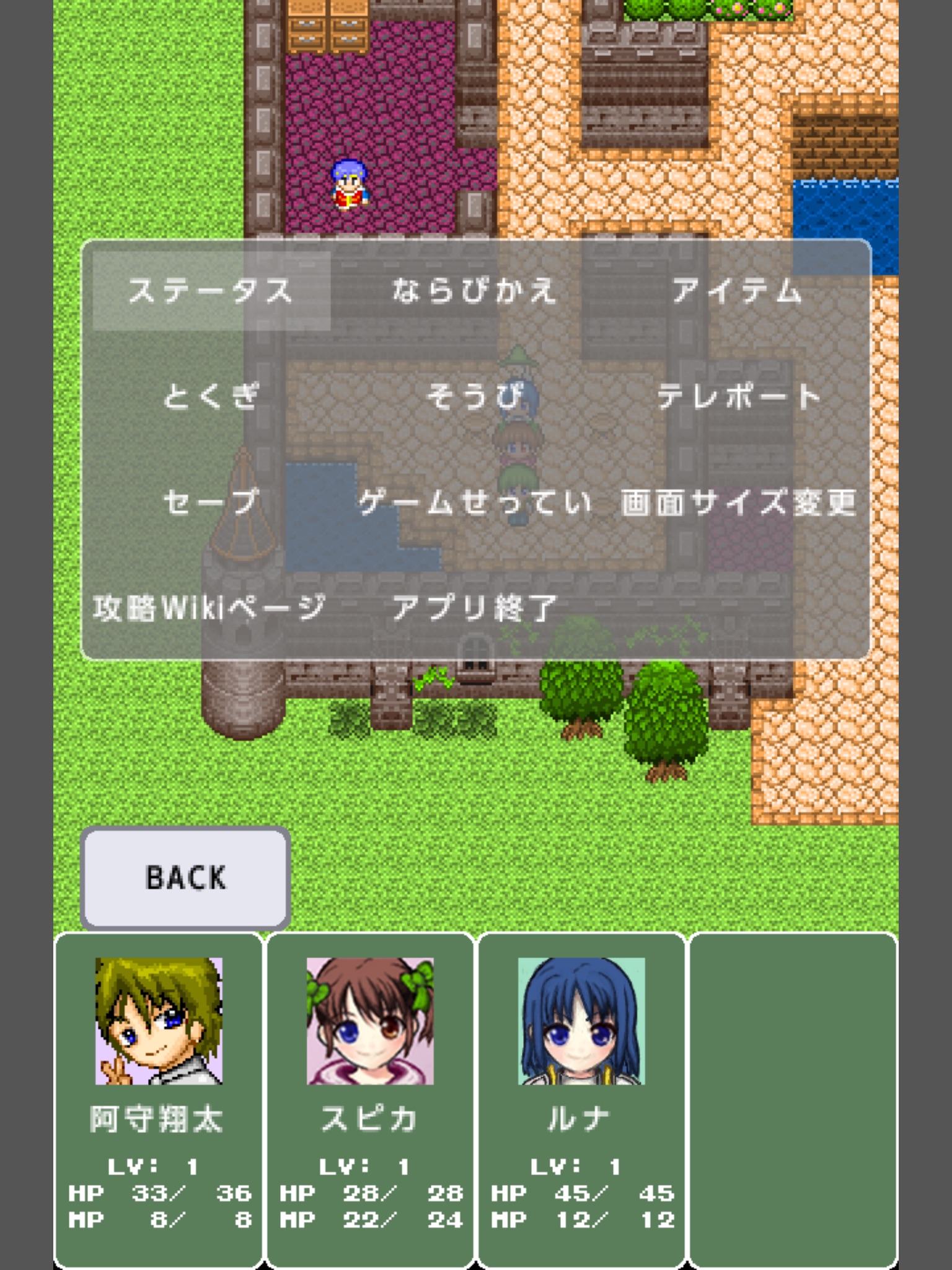Select ならびかえ to reorder the party
Viewport: 952px width, 1270px height.
[x=475, y=291]
